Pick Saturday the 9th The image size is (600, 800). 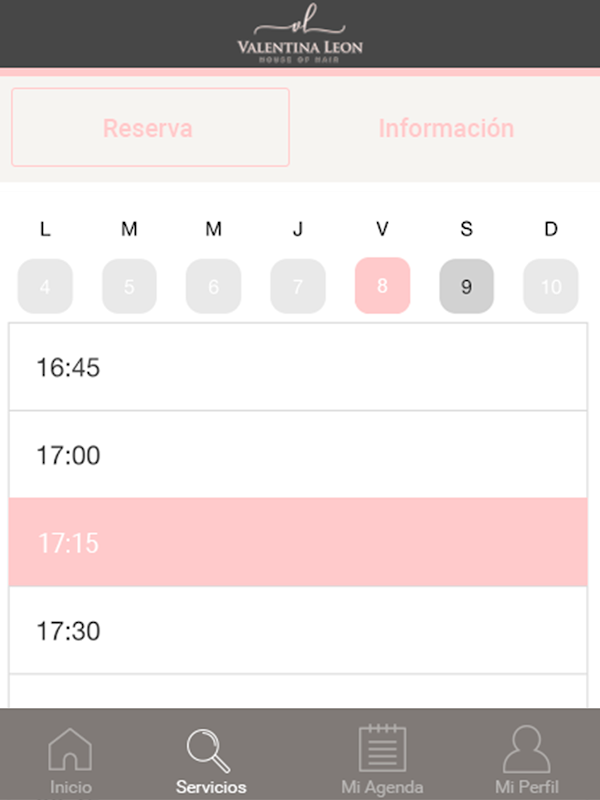[x=466, y=286]
